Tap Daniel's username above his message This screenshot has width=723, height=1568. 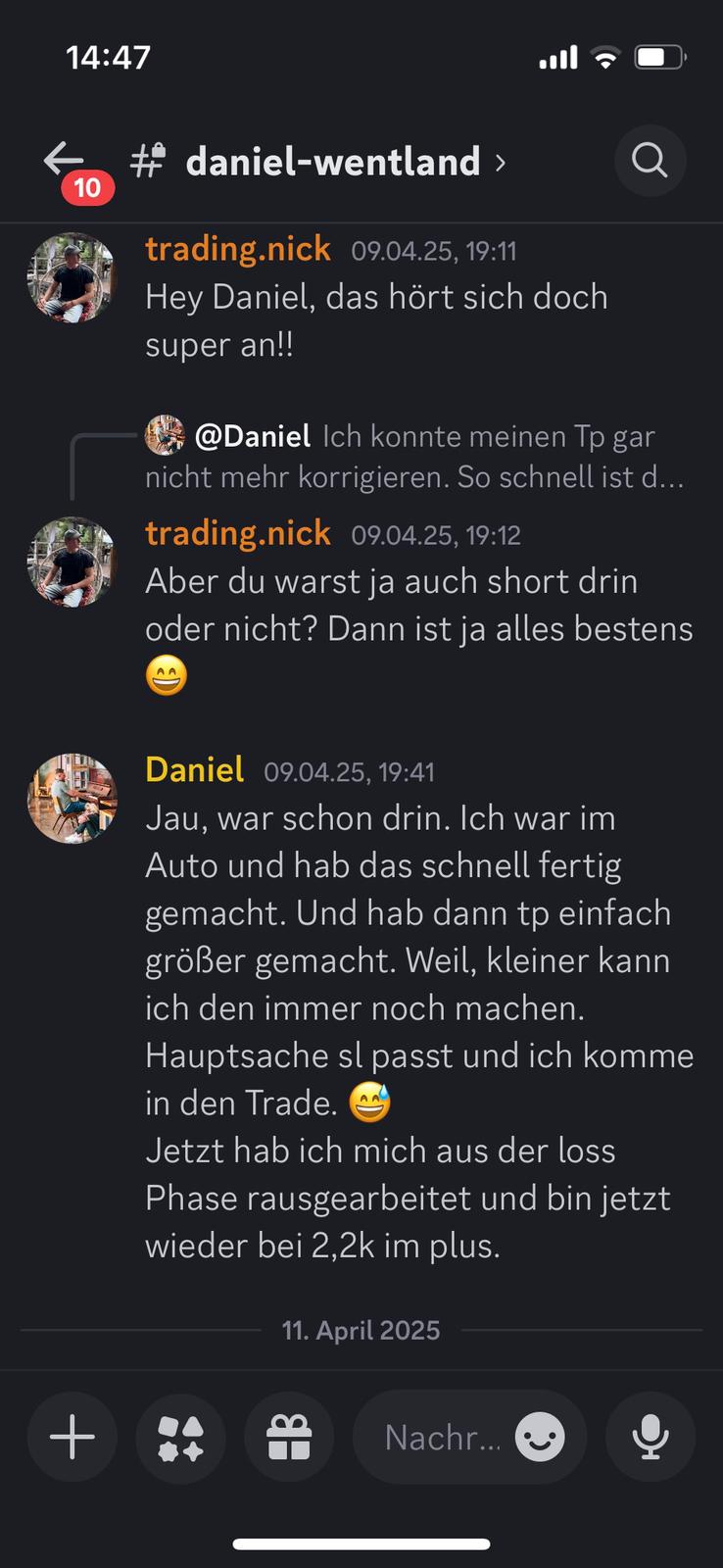(x=194, y=770)
